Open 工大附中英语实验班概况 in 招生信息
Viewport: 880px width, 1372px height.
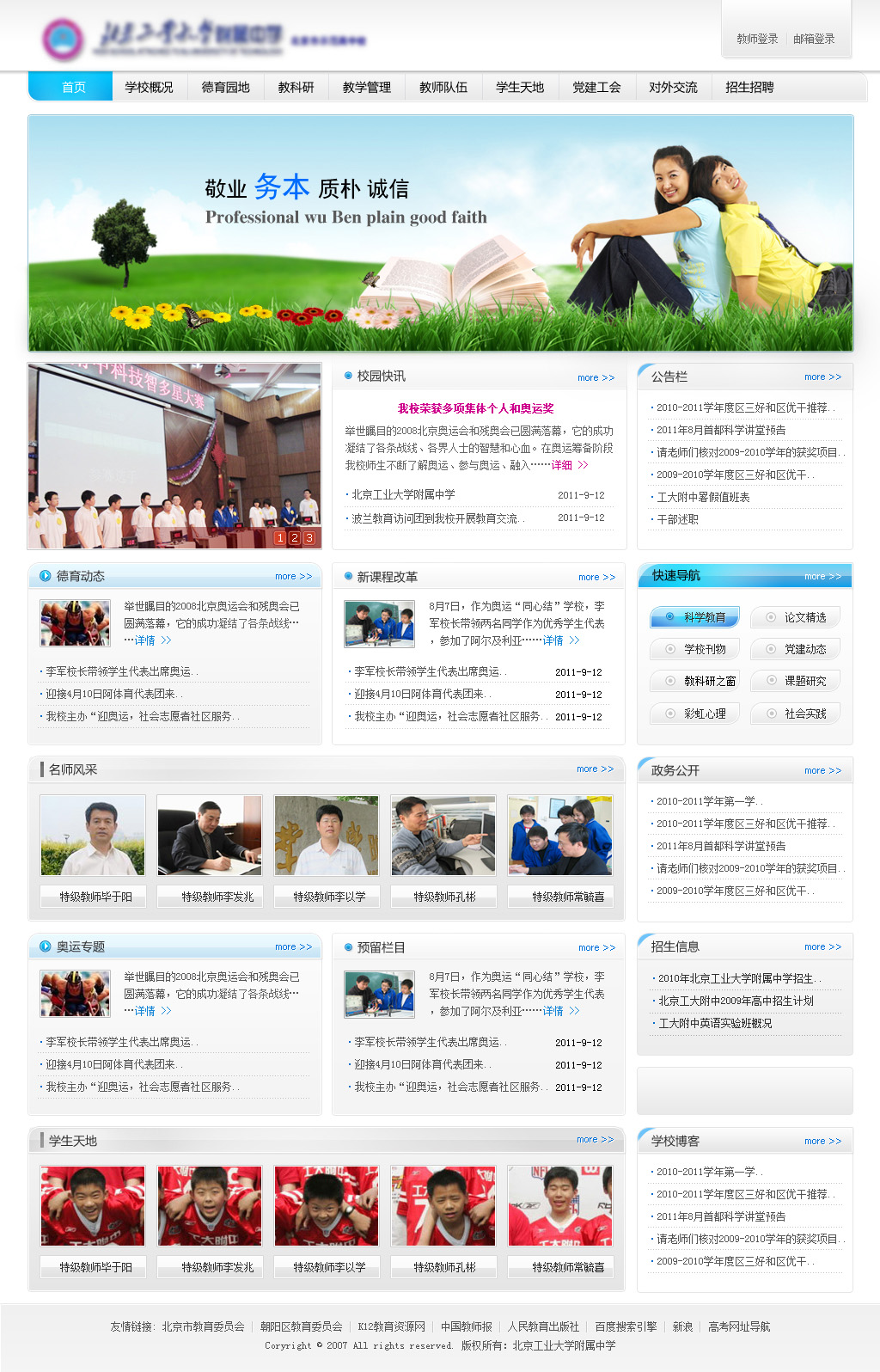[715, 1023]
